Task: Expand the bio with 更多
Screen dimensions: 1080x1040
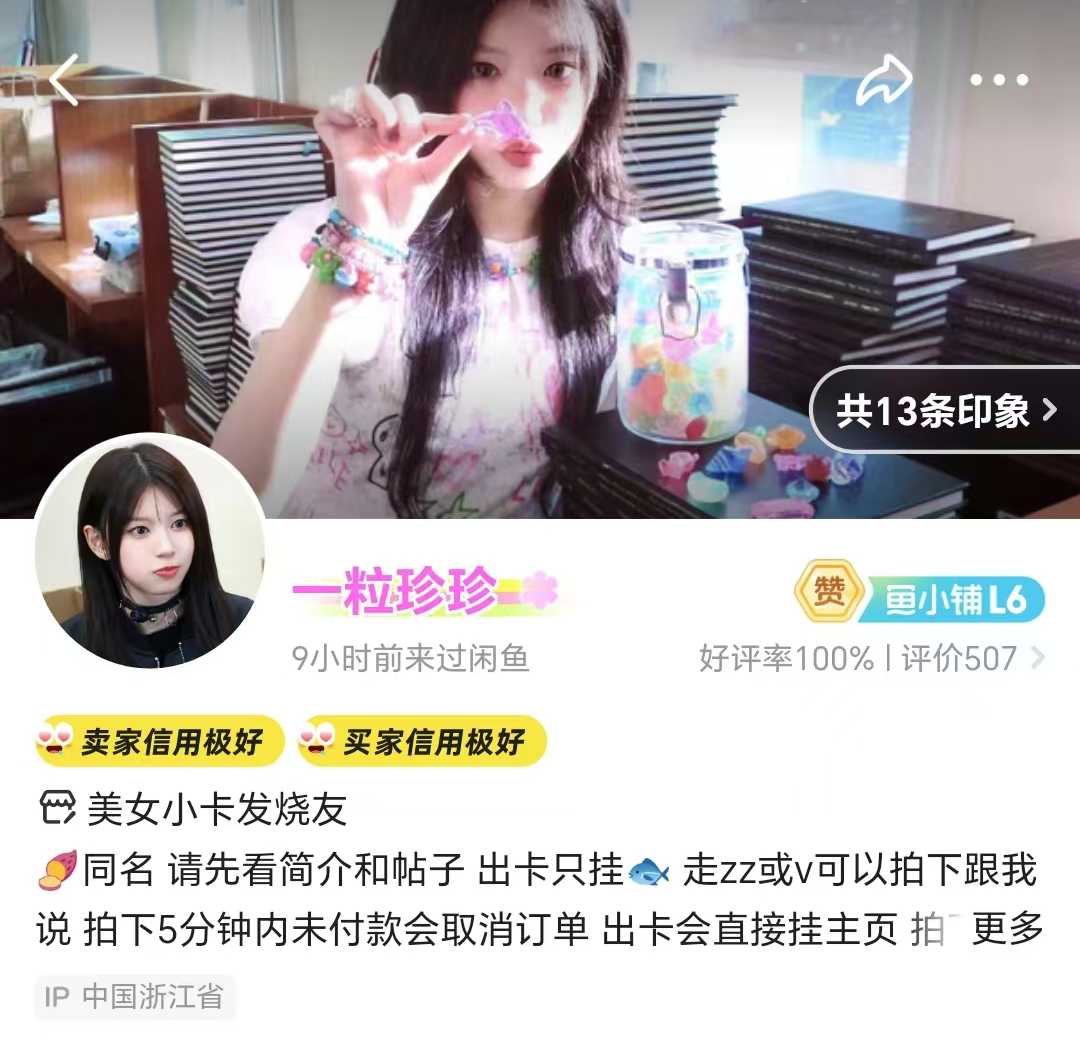Action: (1008, 930)
